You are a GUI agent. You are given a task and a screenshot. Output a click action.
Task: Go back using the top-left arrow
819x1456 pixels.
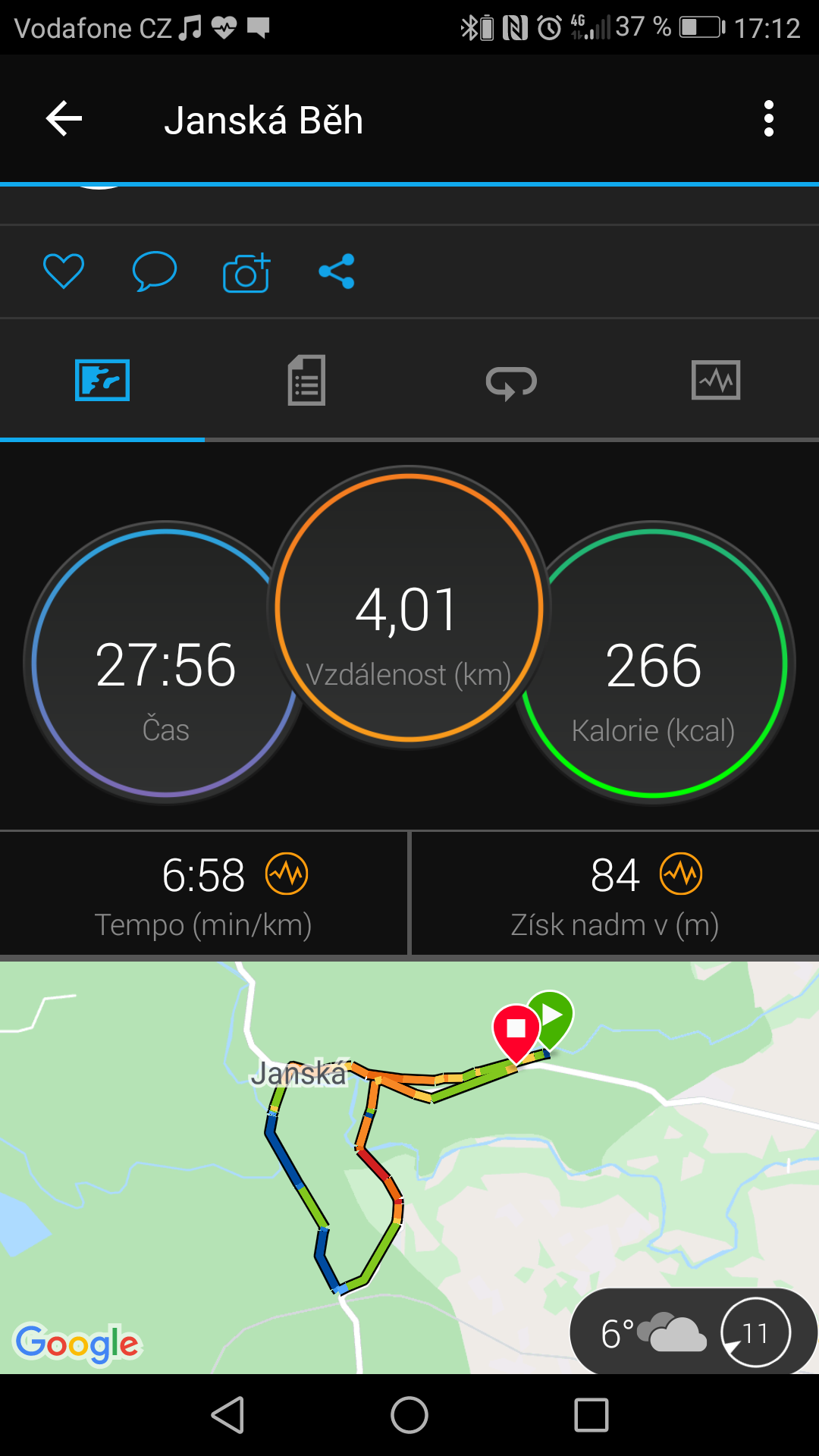point(64,119)
